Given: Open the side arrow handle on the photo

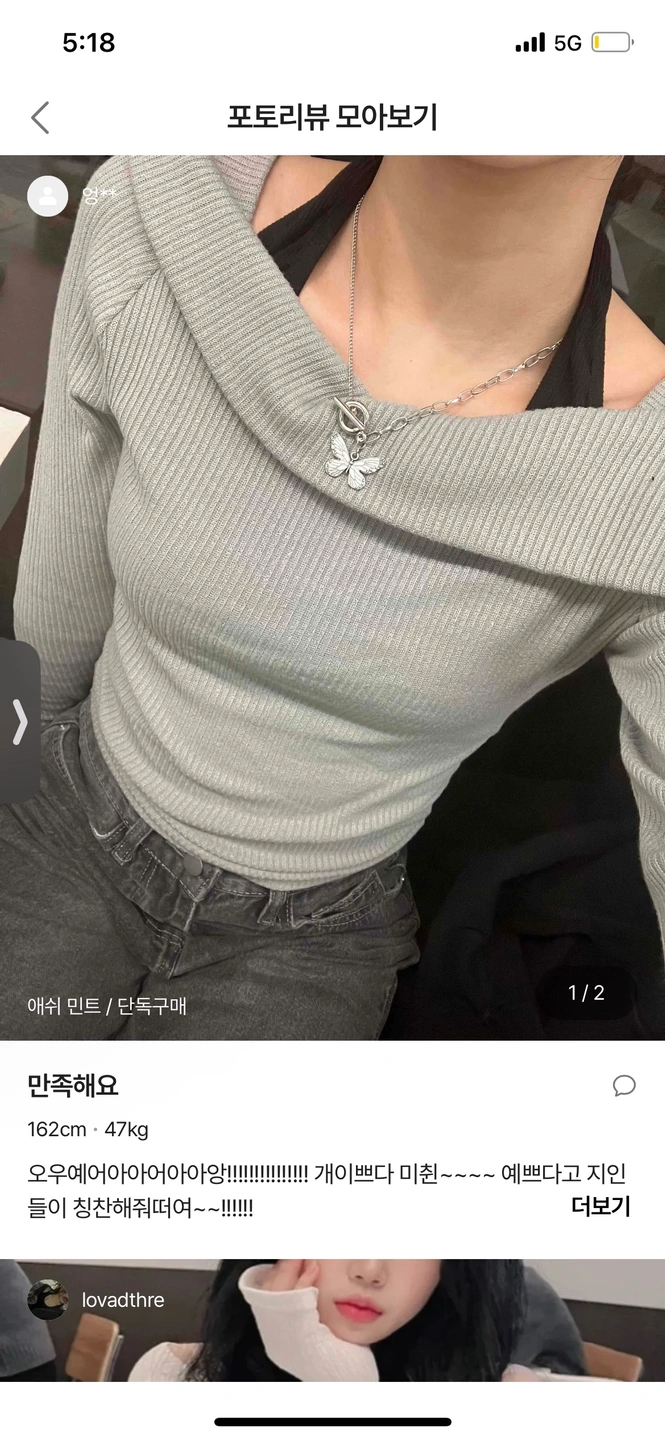Looking at the screenshot, I should [19, 721].
